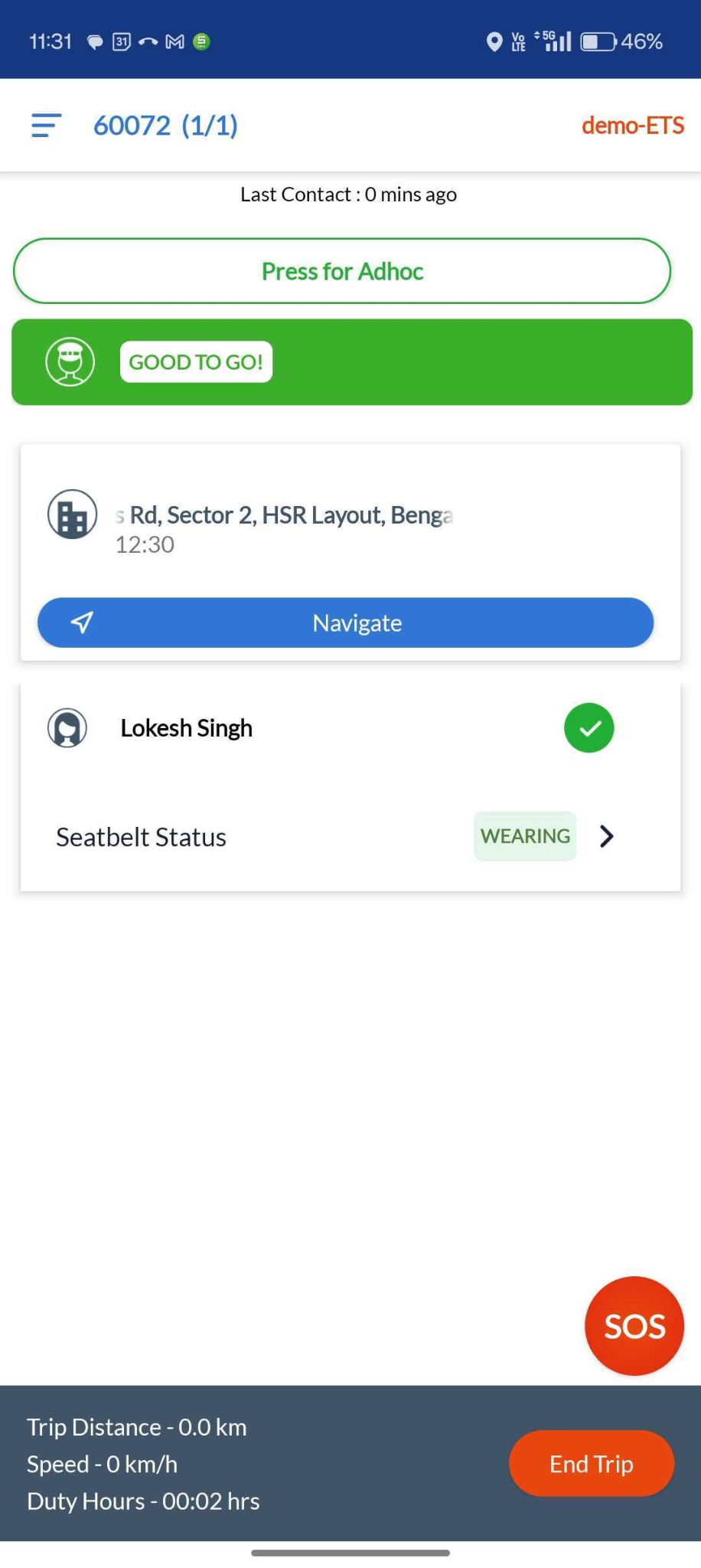Open passenger Lokesh Singh's entry

tap(187, 728)
